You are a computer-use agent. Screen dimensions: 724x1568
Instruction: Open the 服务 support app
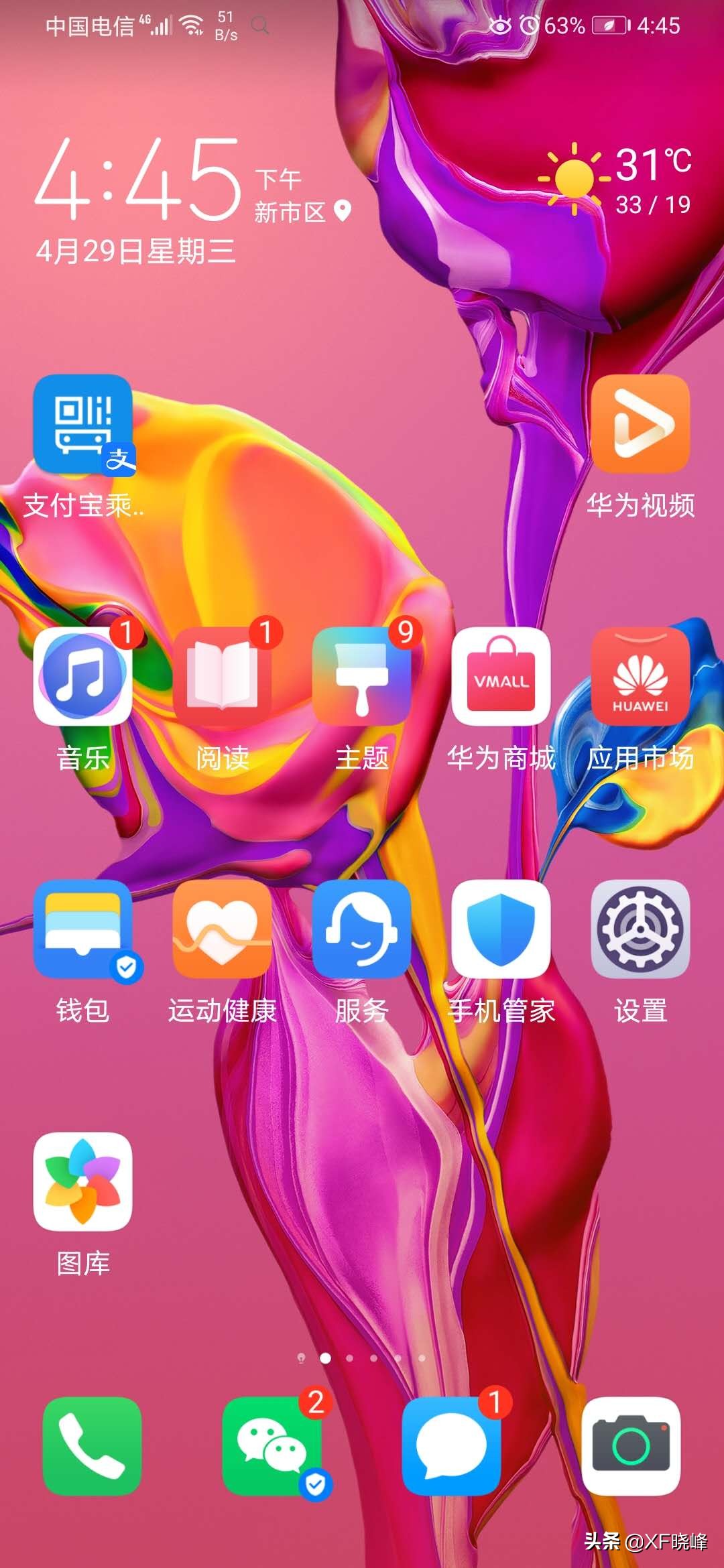[x=362, y=929]
